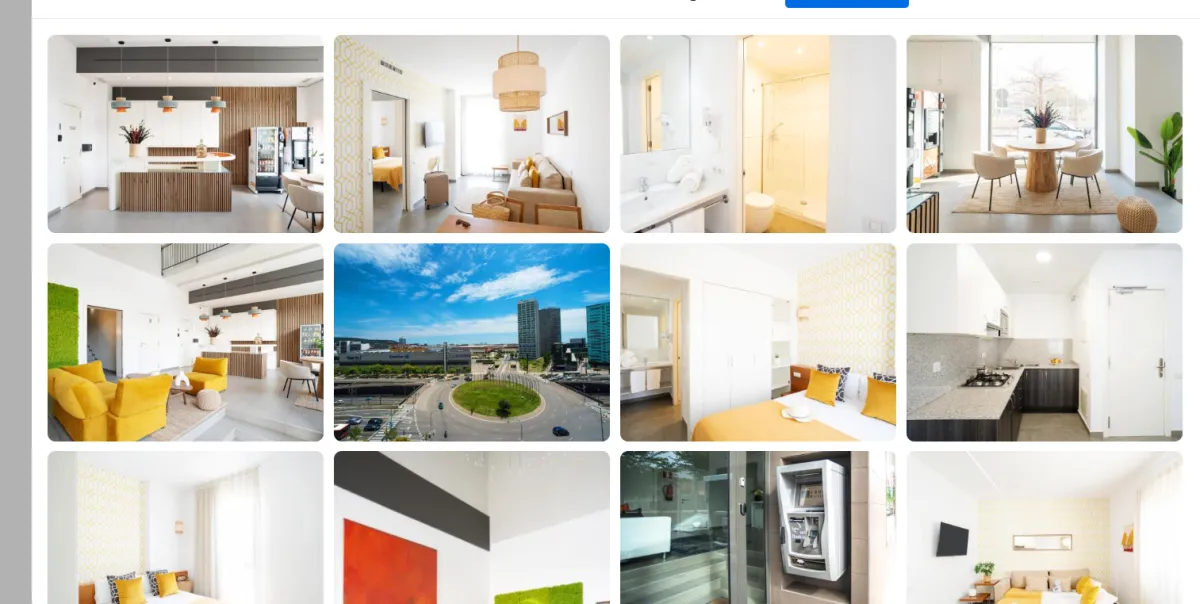This screenshot has height=604, width=1200.
Task: View the round dining table photo
Action: (1044, 134)
